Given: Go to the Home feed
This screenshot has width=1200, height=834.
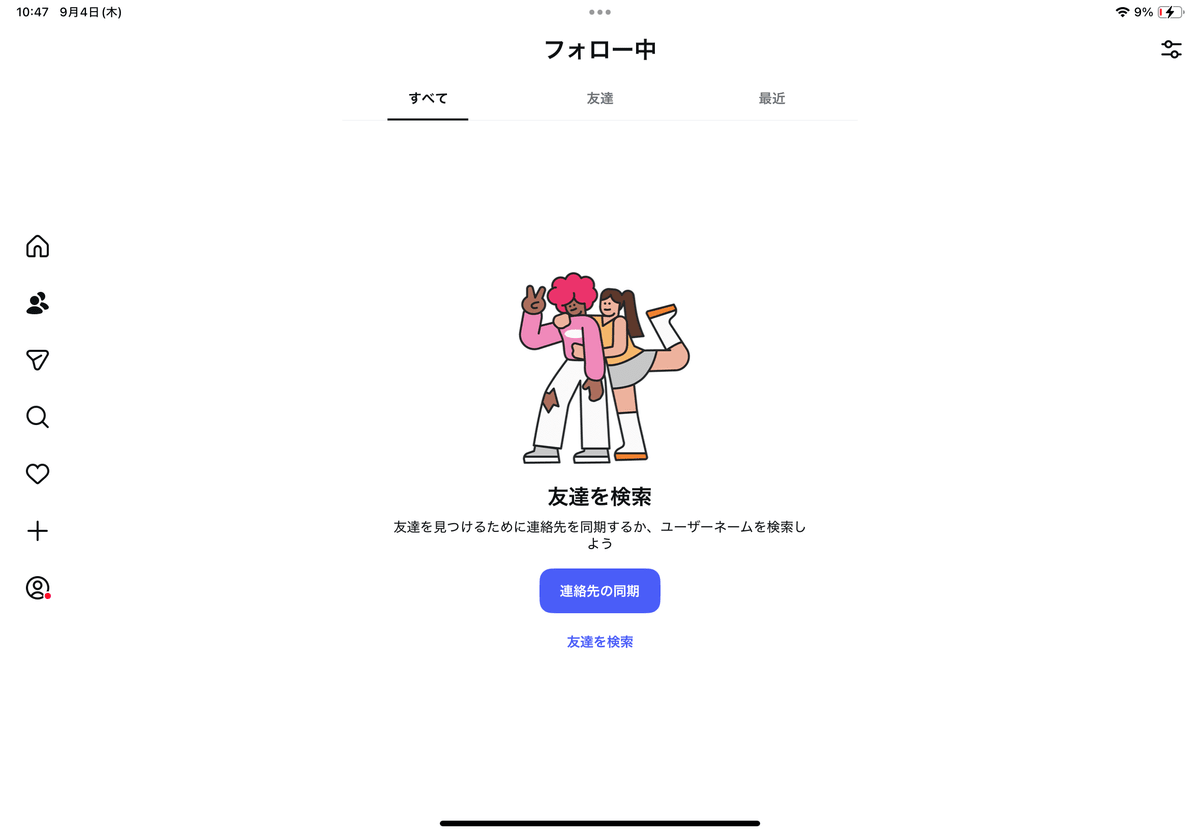Looking at the screenshot, I should pyautogui.click(x=37, y=246).
